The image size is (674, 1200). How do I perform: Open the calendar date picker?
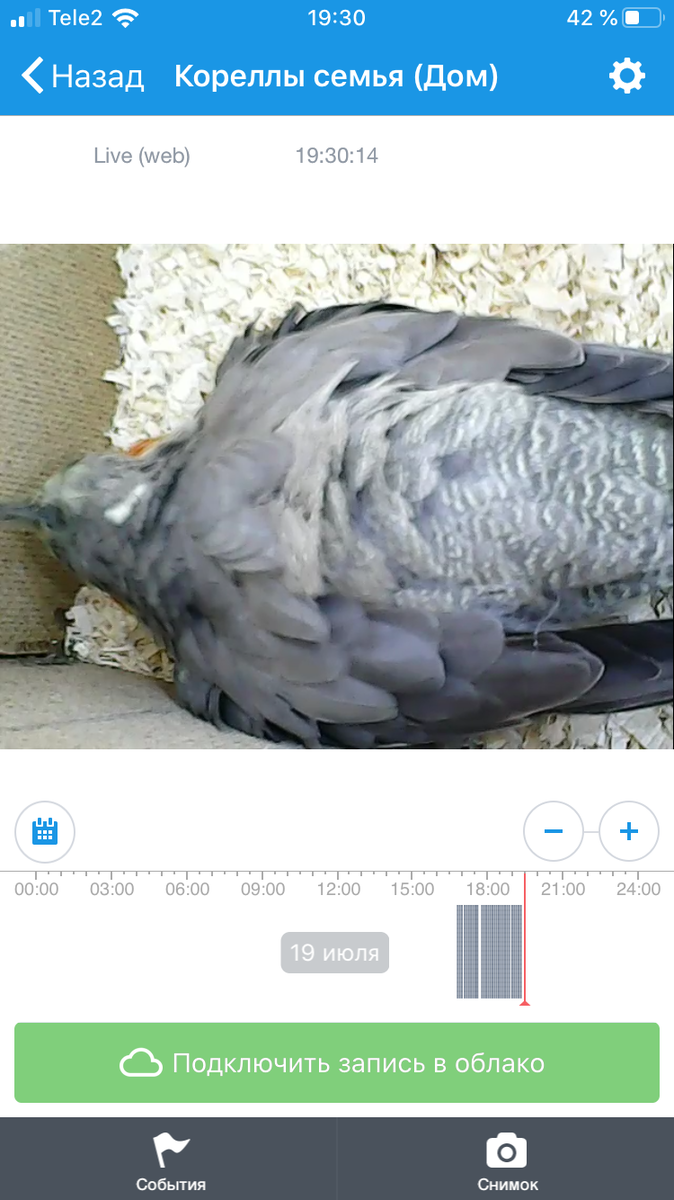pos(45,831)
